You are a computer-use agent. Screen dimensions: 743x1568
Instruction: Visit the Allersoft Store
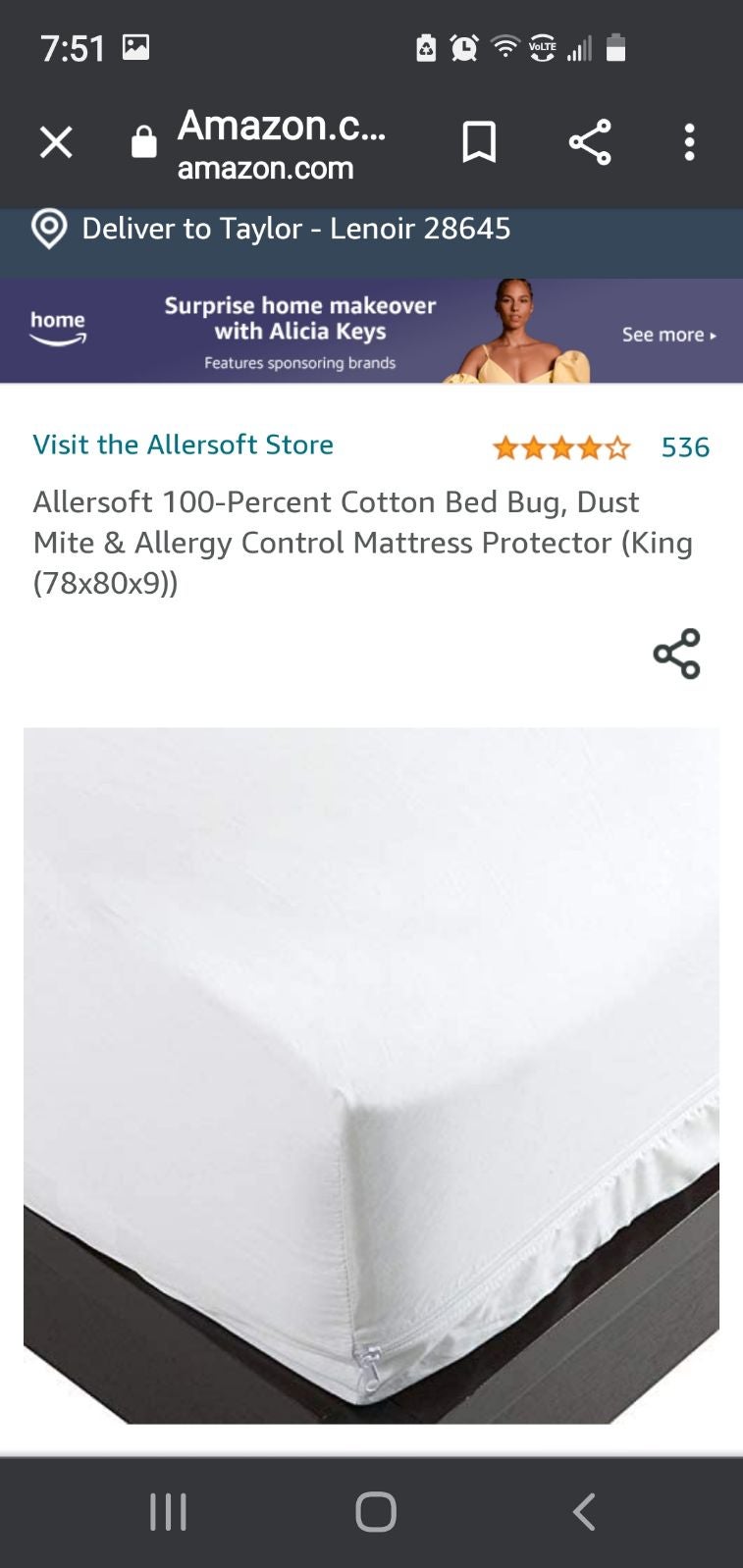tap(184, 444)
